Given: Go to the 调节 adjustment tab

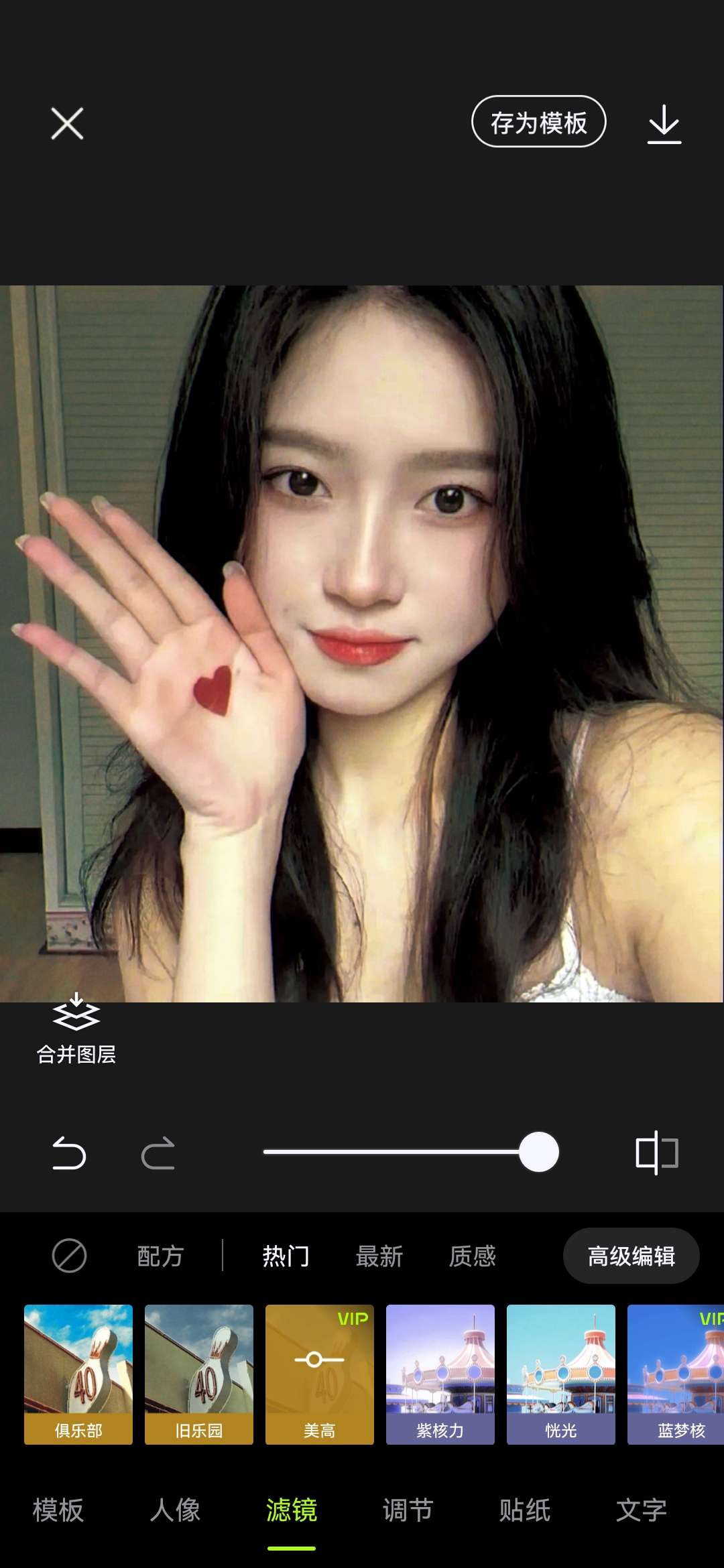Looking at the screenshot, I should coord(408,1510).
